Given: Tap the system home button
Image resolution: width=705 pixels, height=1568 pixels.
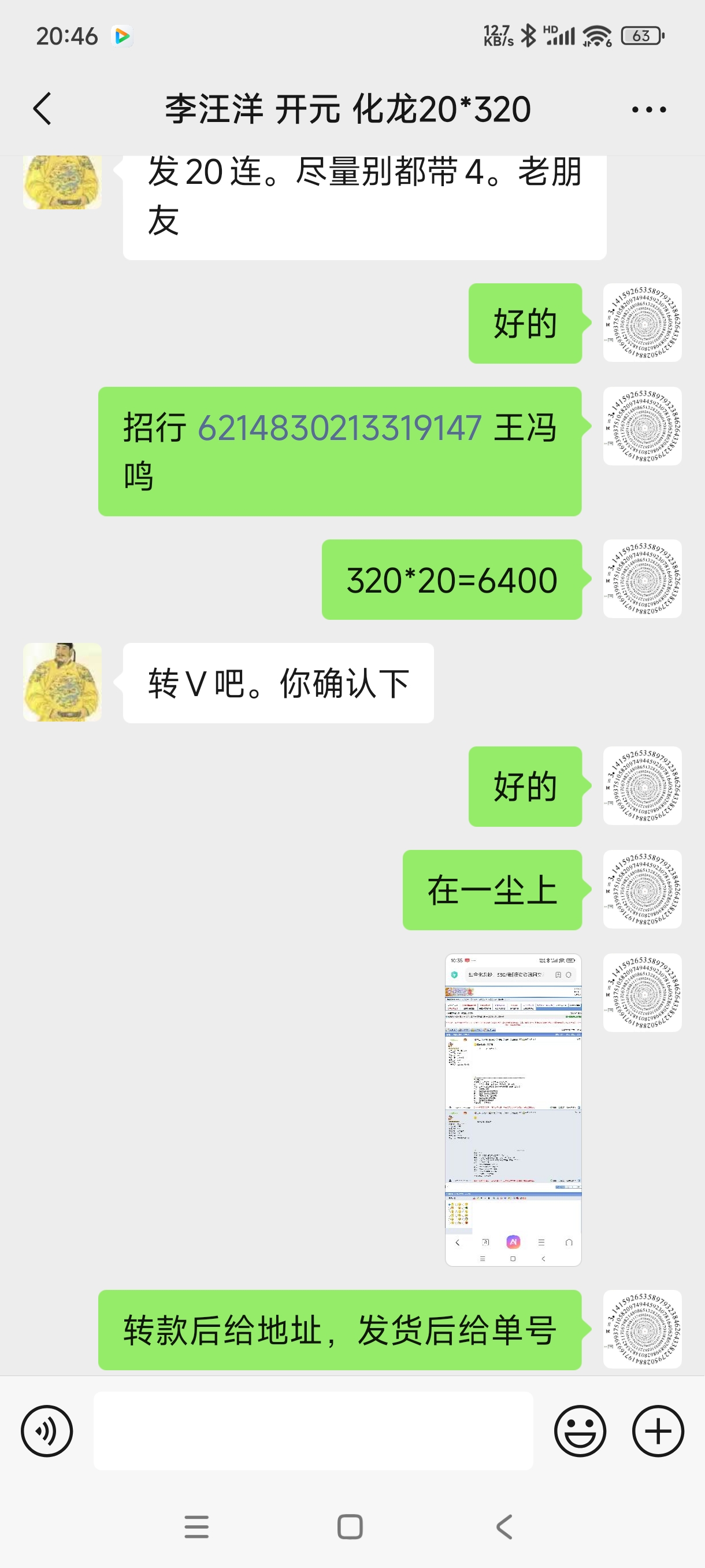Looking at the screenshot, I should (350, 1526).
